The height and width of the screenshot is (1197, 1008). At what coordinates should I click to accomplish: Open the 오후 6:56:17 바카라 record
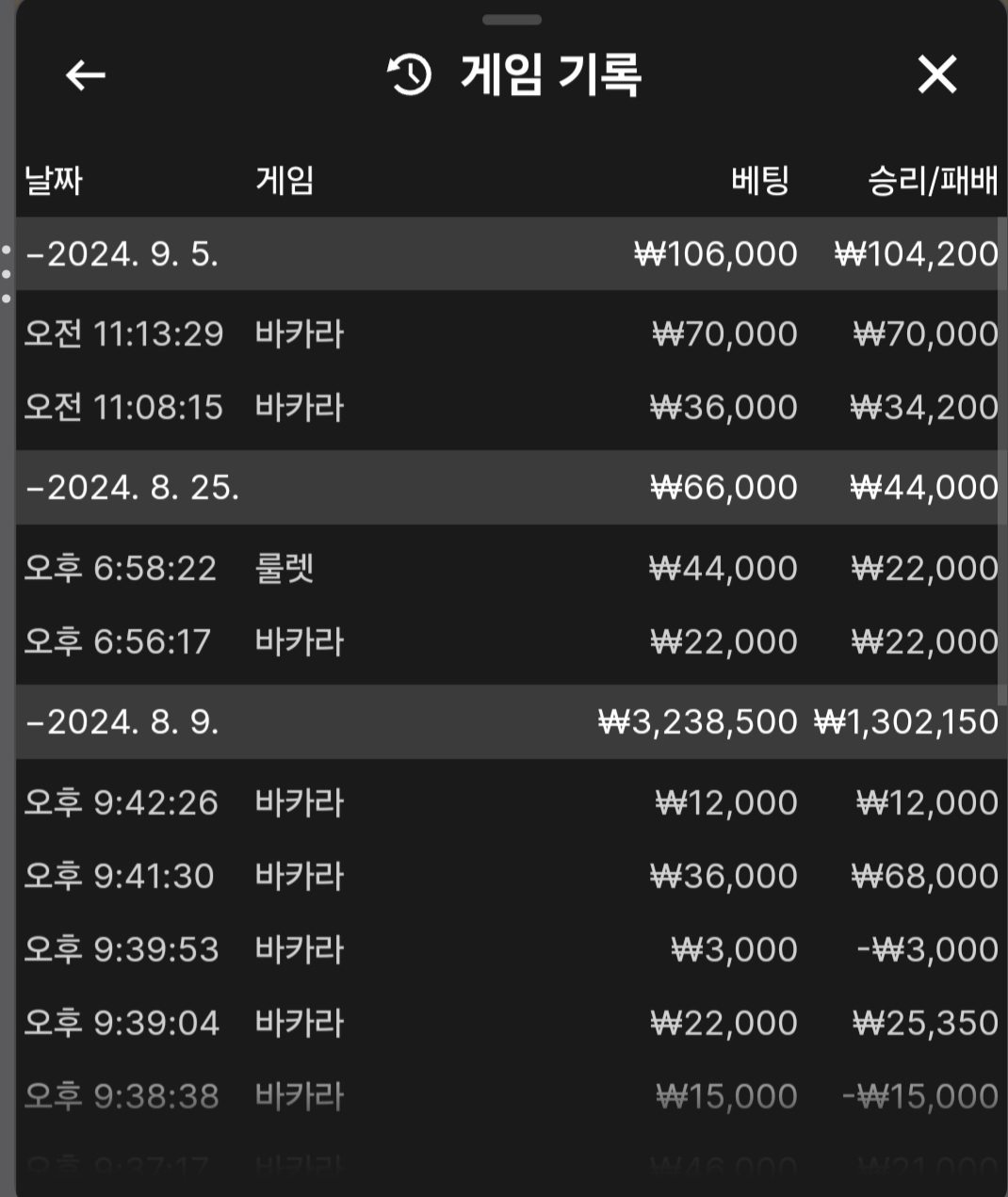[509, 642]
